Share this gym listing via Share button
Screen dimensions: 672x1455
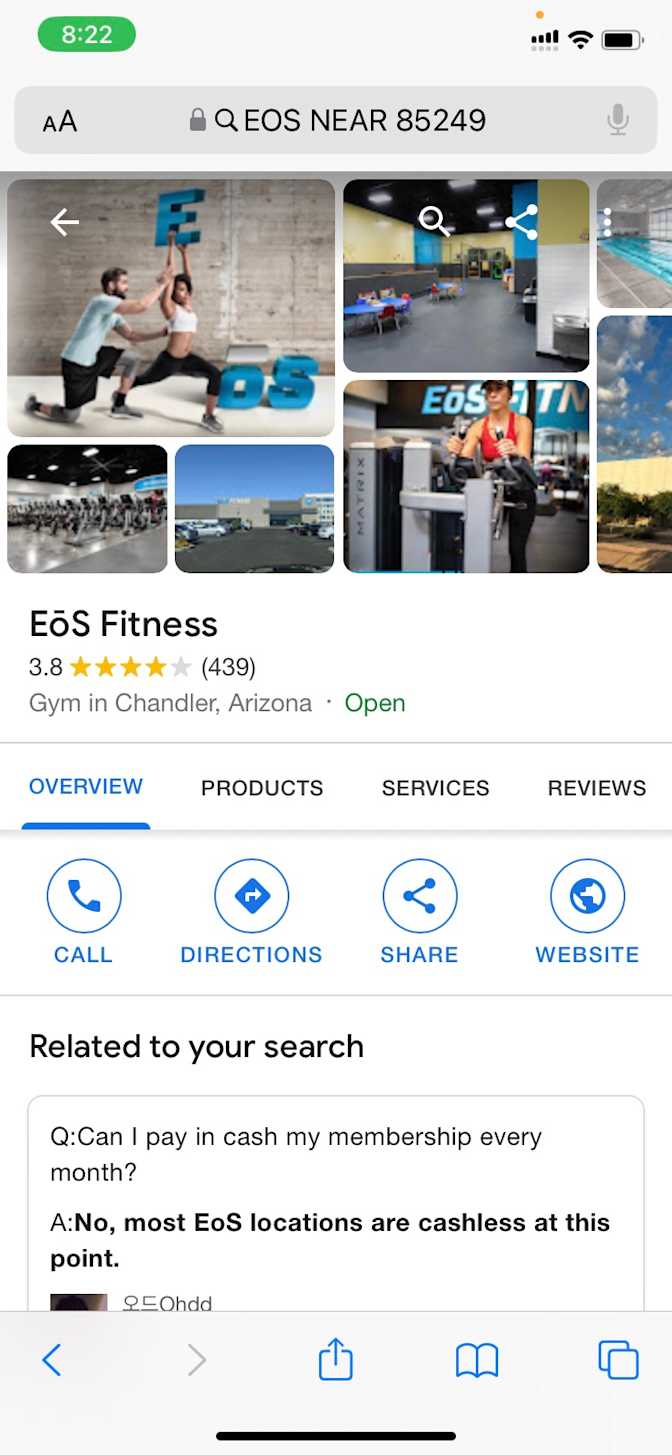pos(419,911)
